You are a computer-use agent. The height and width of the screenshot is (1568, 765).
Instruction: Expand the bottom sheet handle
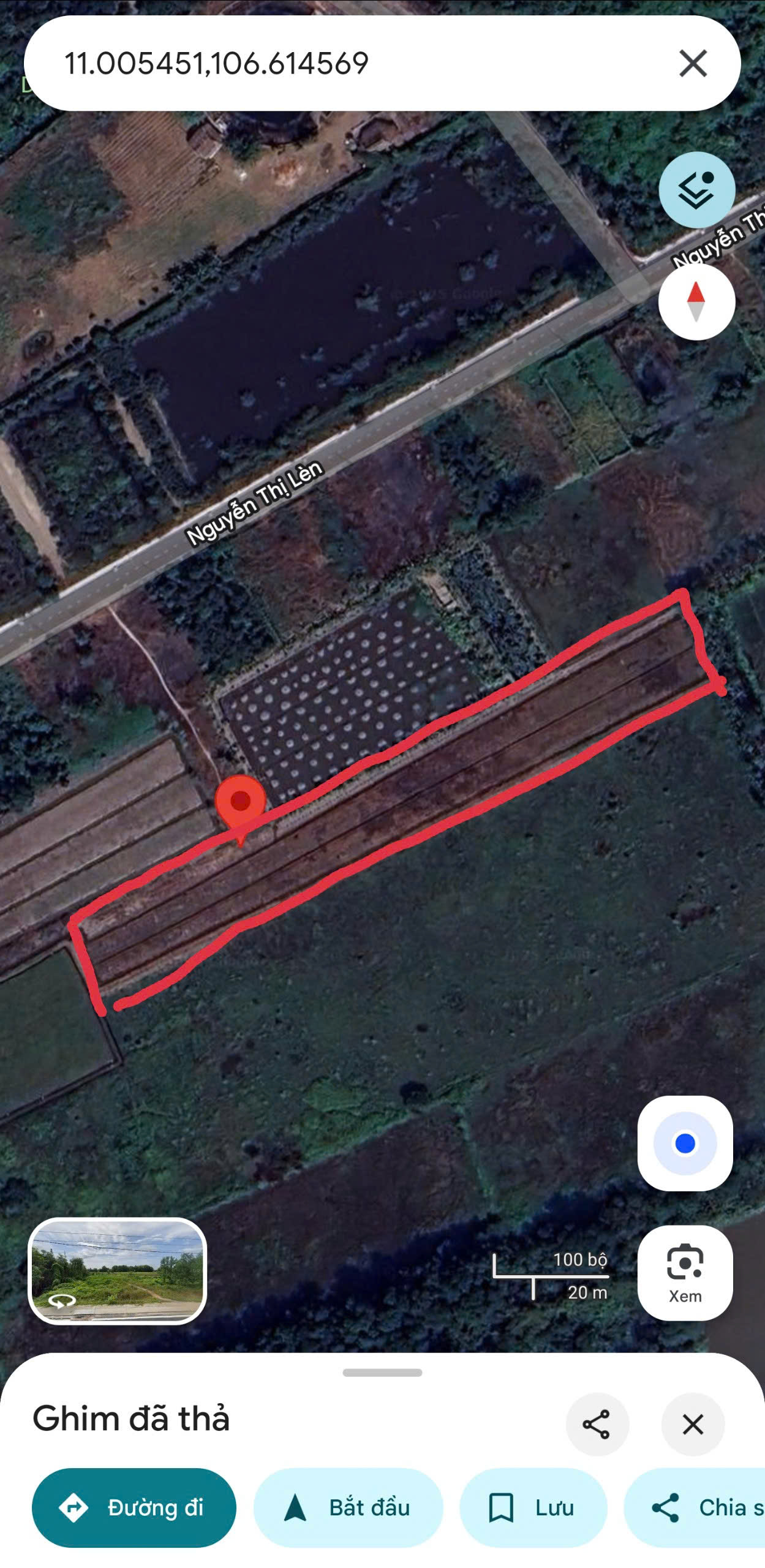(x=382, y=1373)
